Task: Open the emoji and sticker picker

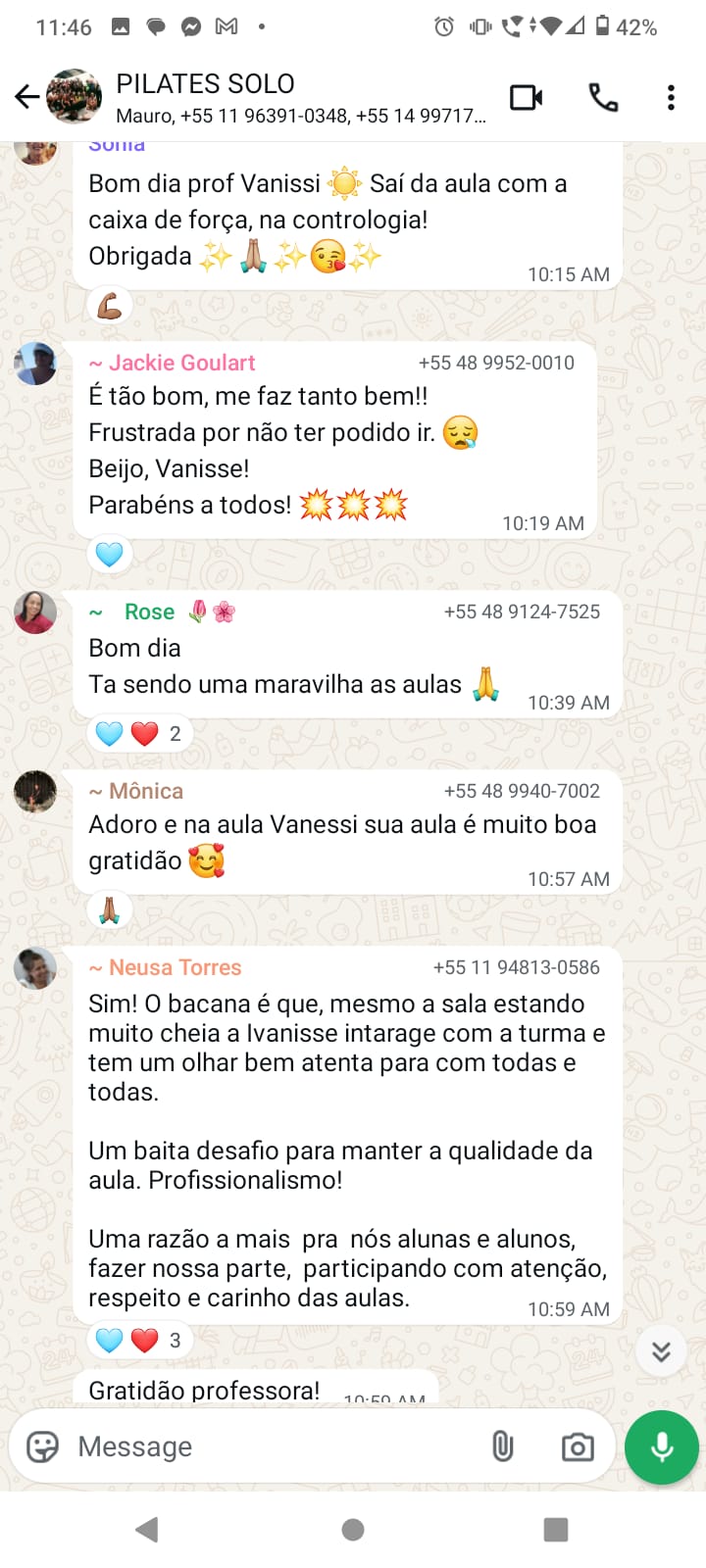Action: [42, 1446]
